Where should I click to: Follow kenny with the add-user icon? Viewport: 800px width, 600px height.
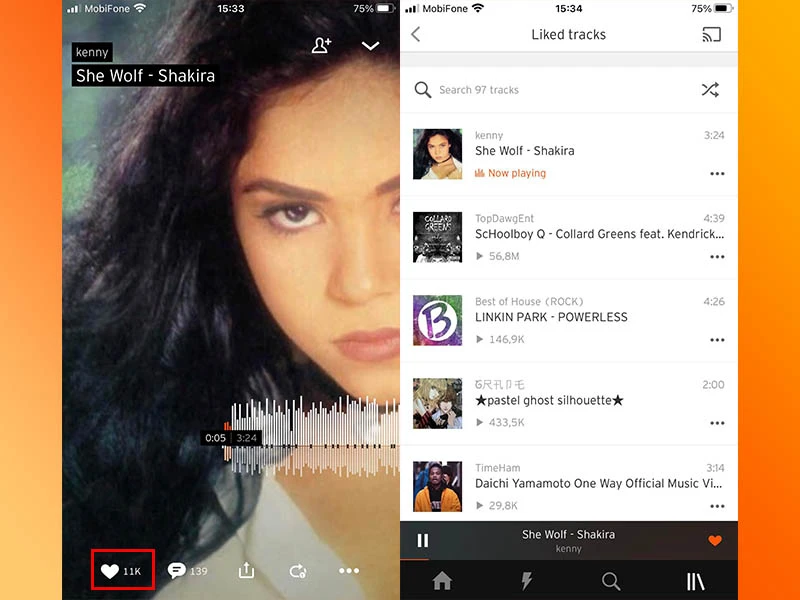pos(321,46)
